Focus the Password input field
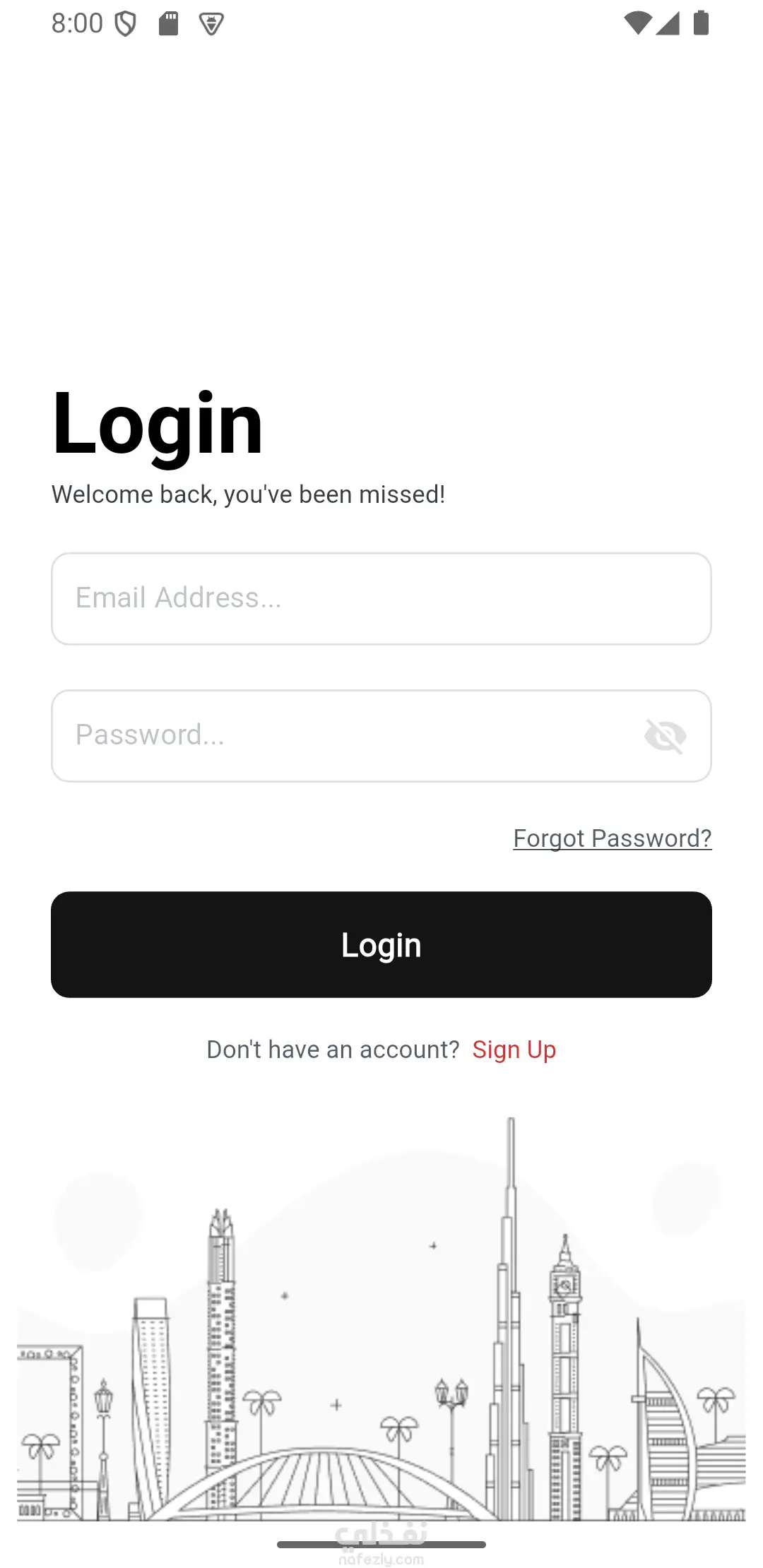 pyautogui.click(x=339, y=735)
